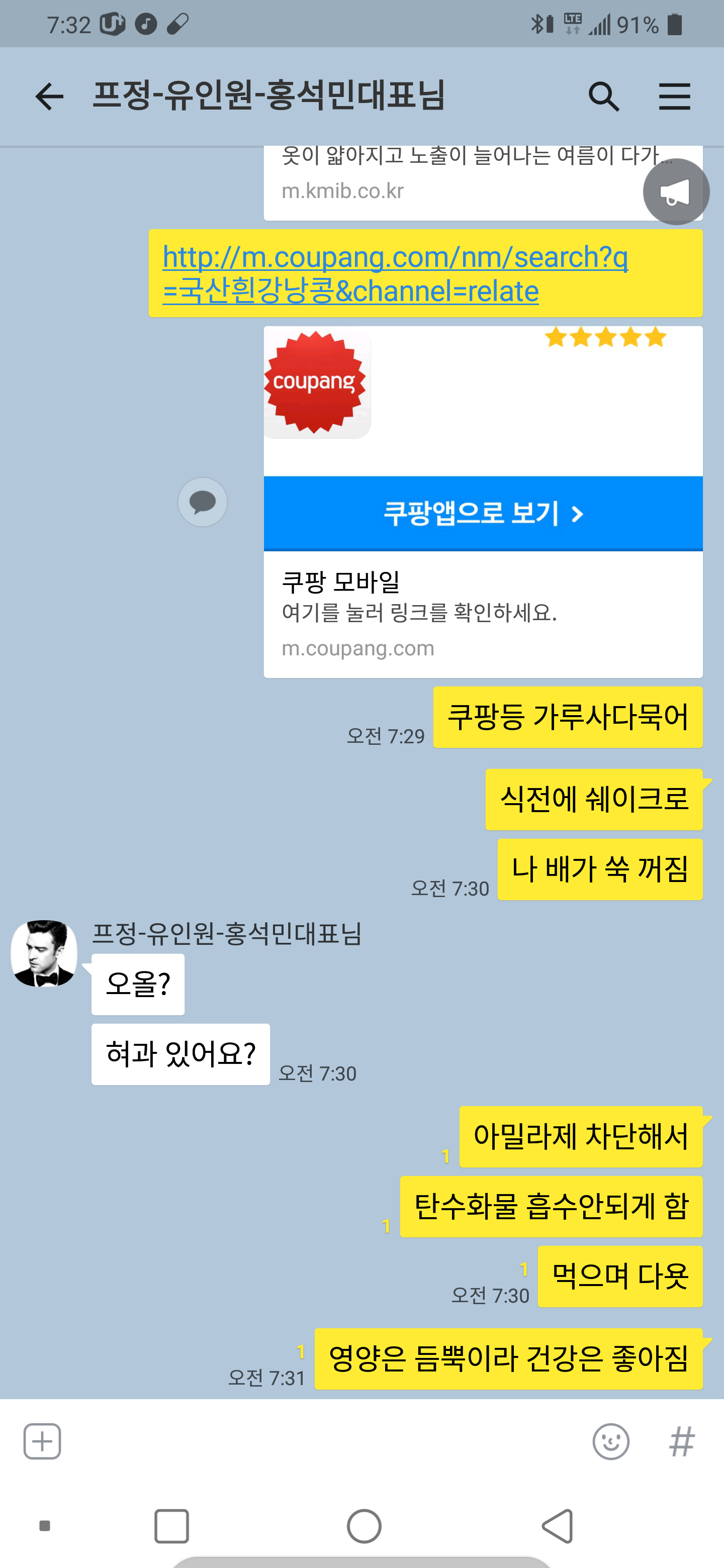Tap the speech bubble share icon beside Coupang card
Image resolution: width=724 pixels, height=1568 pixels.
(202, 502)
